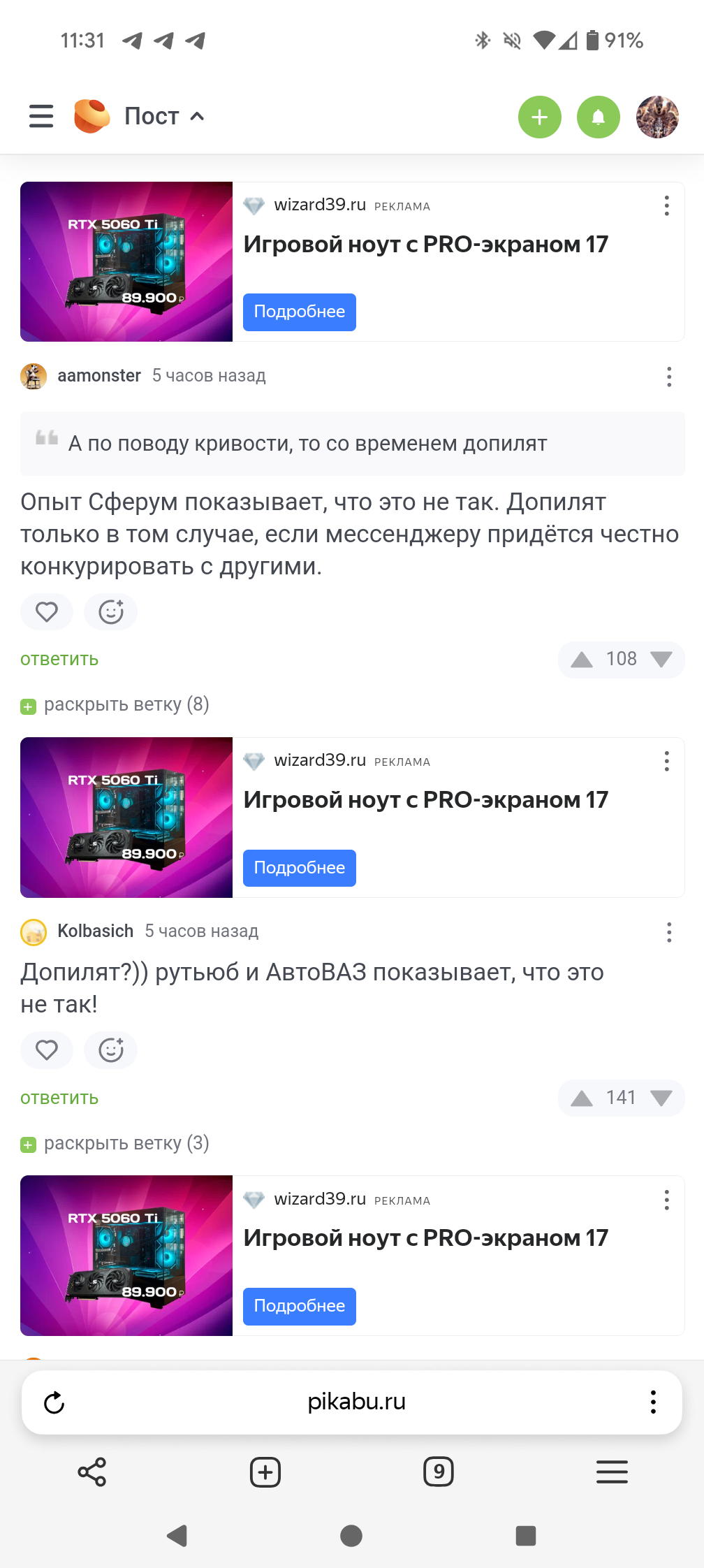Open the hamburger menu
Screen dimensions: 704x1568
point(41,116)
